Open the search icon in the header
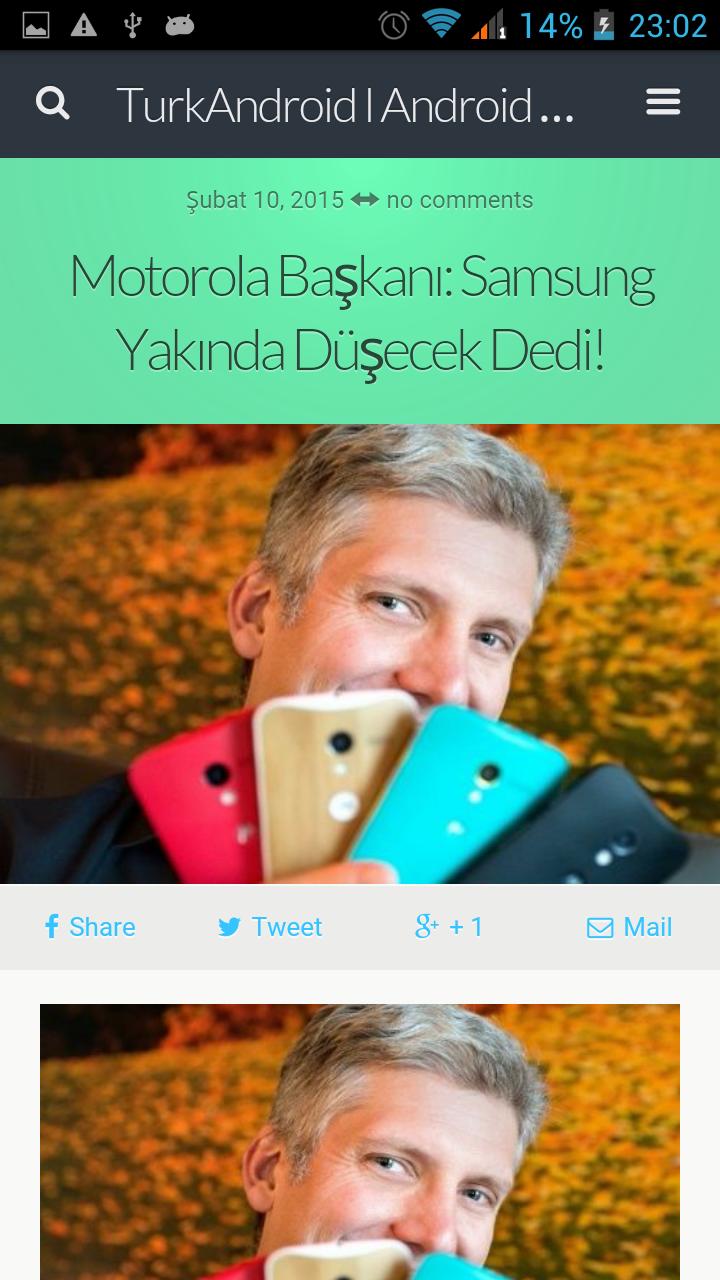The image size is (720, 1280). pyautogui.click(x=52, y=103)
